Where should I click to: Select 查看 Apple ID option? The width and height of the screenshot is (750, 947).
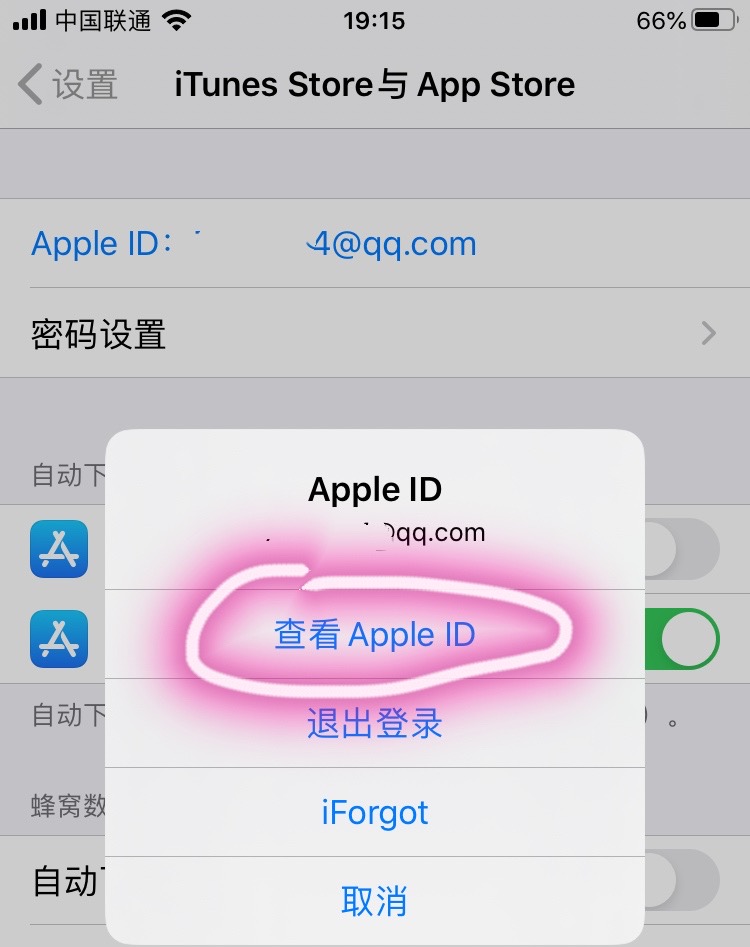click(x=375, y=634)
